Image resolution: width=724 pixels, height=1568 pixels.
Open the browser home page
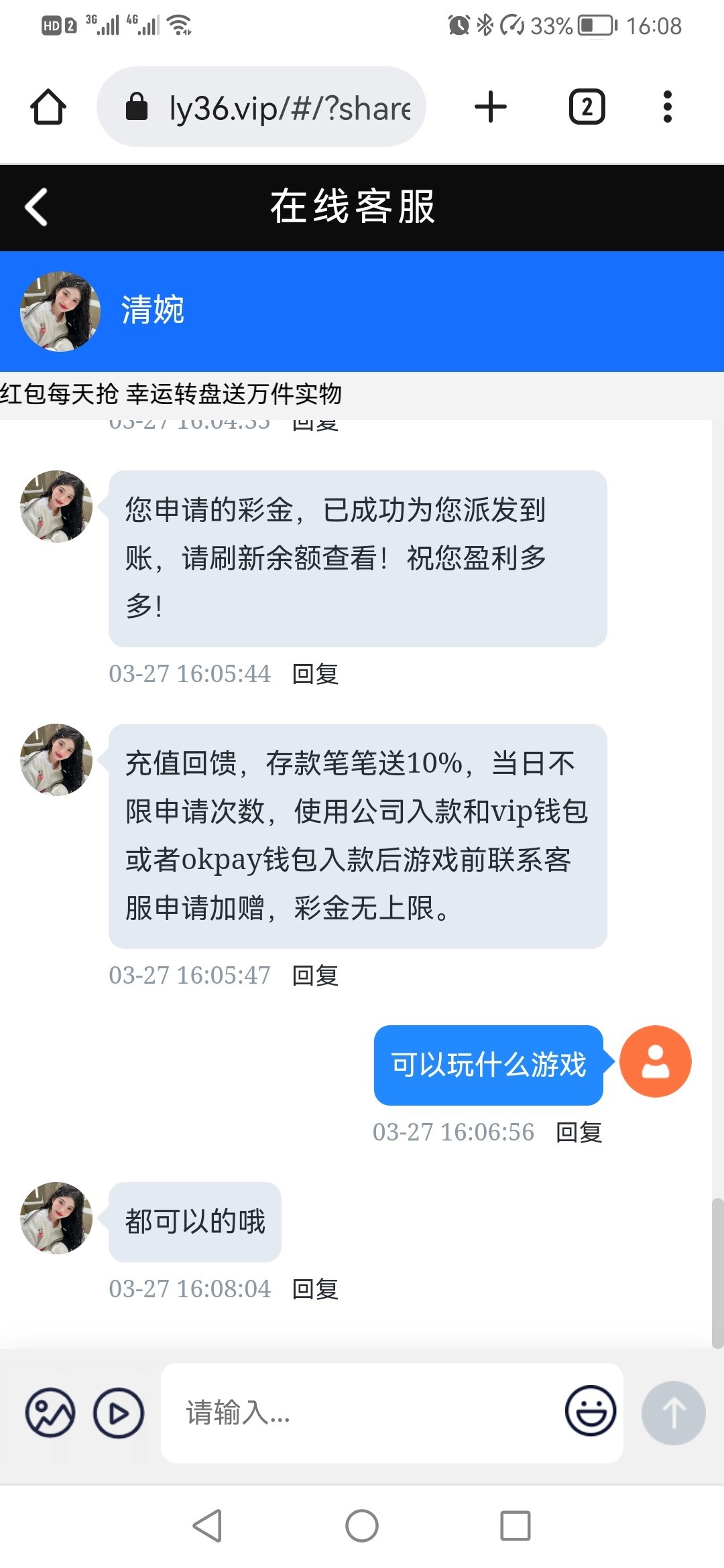[48, 107]
